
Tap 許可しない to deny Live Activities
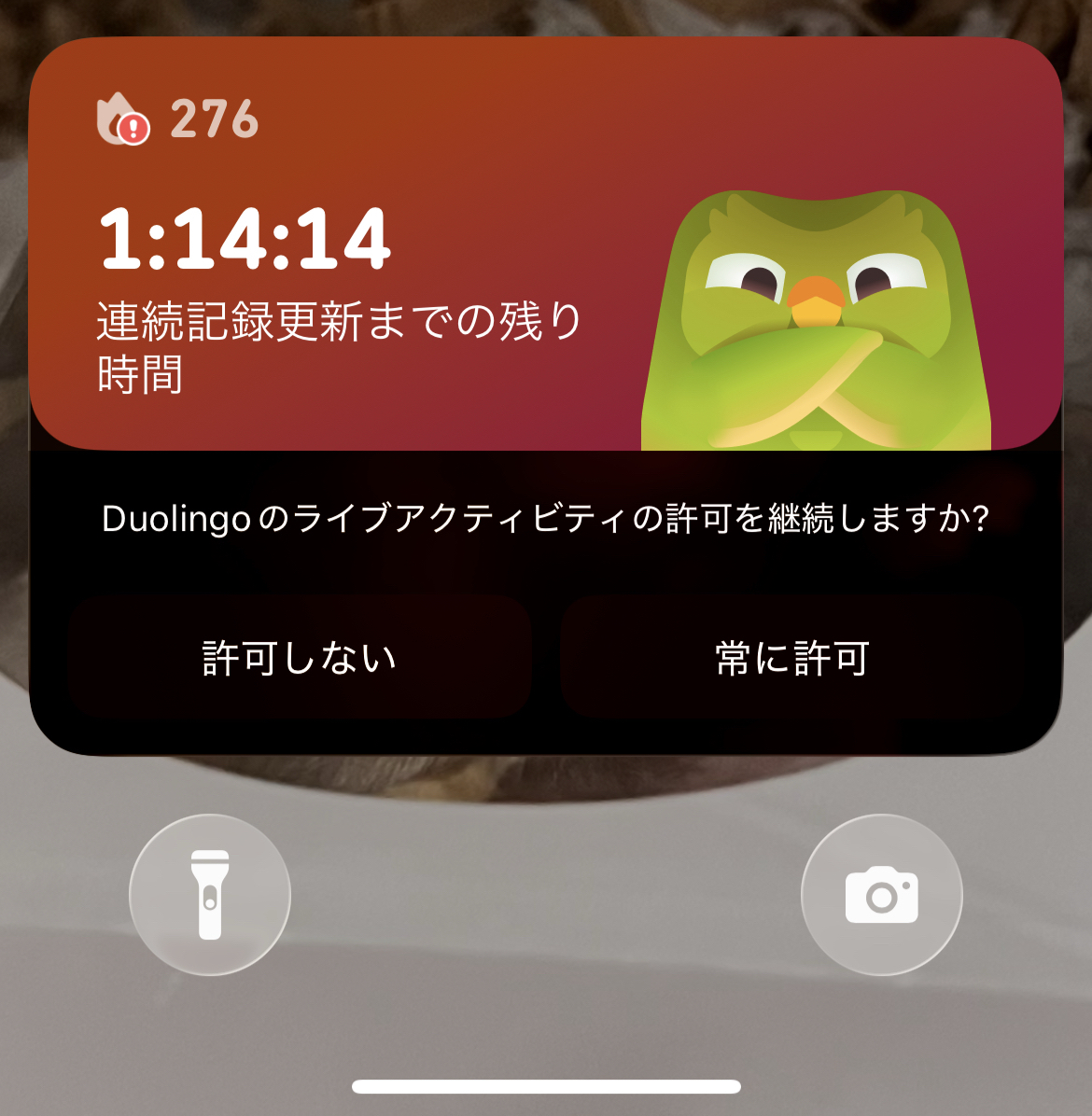coord(300,658)
